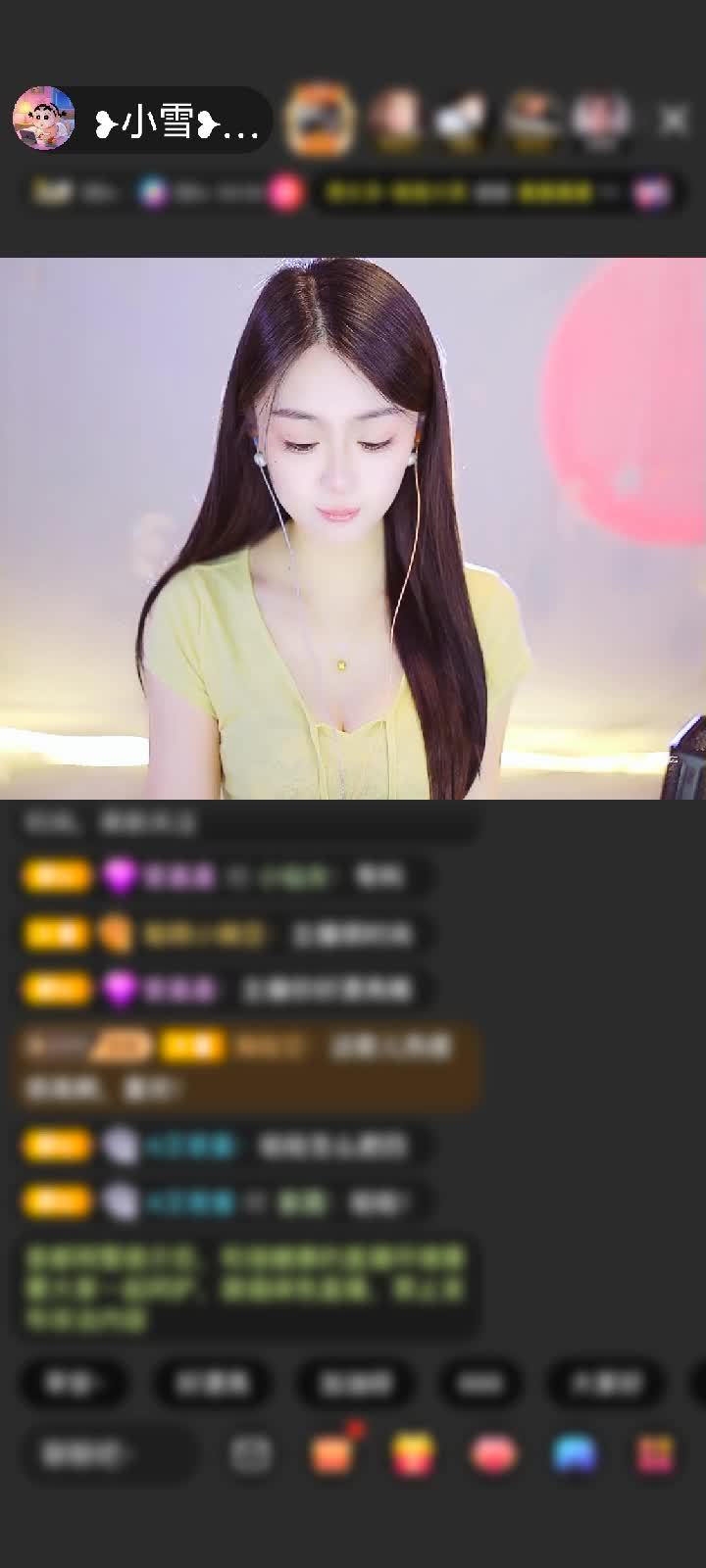Open streamer 小雪's profile pill
Viewport: 706px width, 1568px height.
coord(142,120)
